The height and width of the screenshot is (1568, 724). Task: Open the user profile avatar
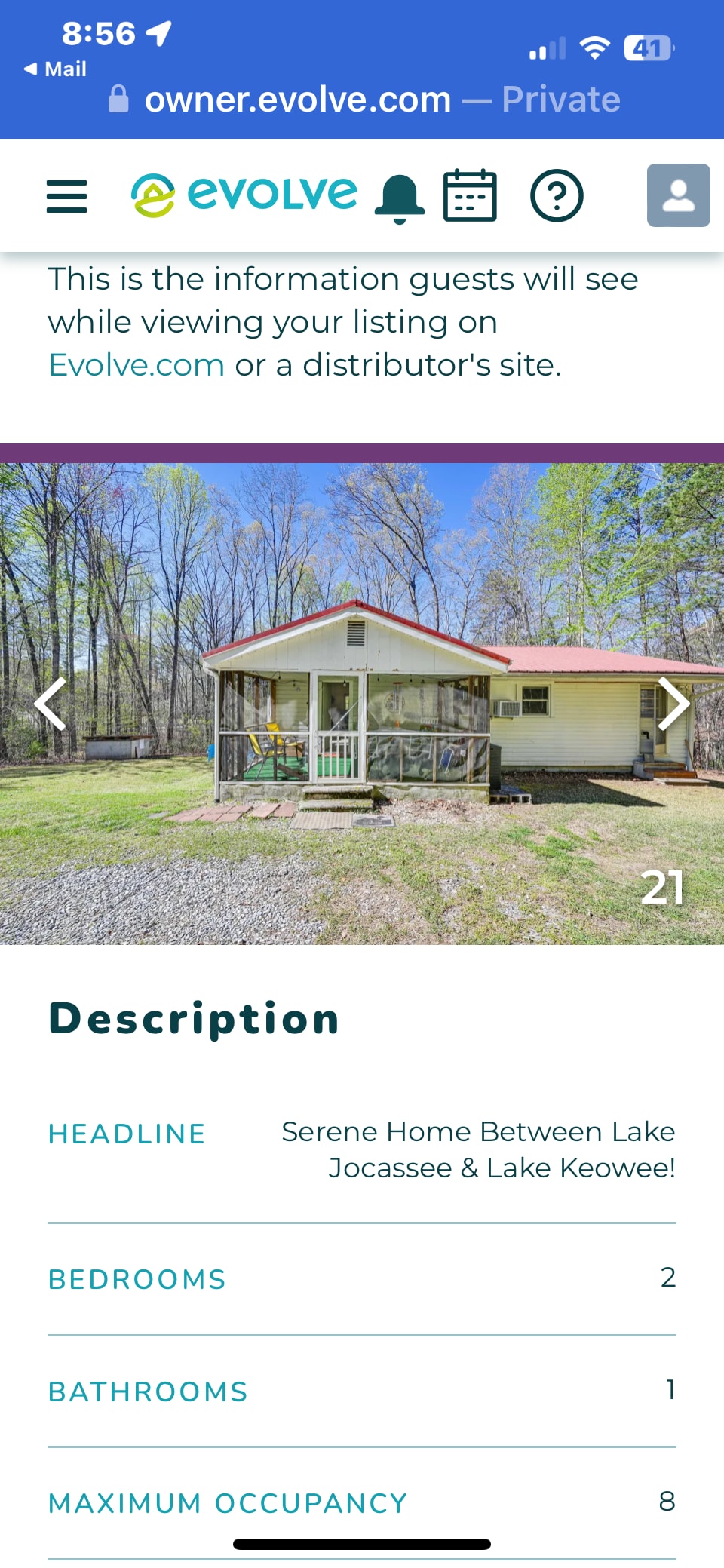click(x=678, y=195)
